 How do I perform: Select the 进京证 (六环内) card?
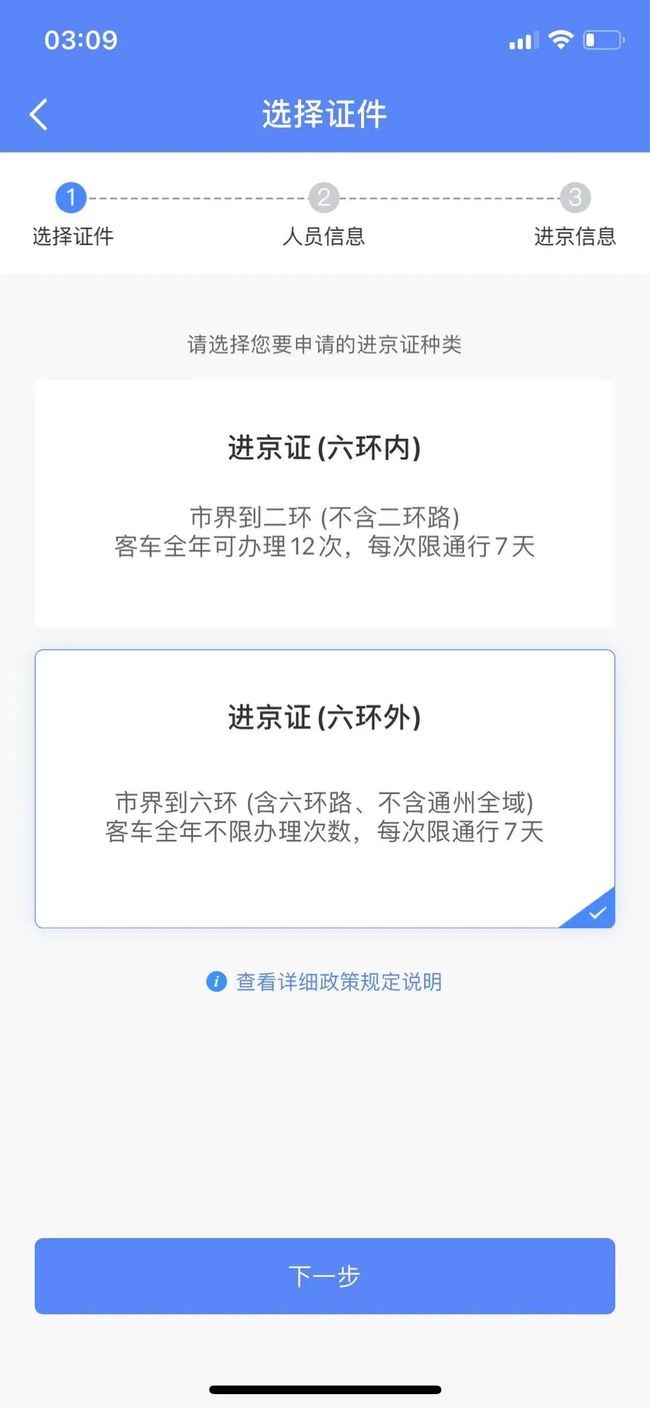(x=324, y=502)
